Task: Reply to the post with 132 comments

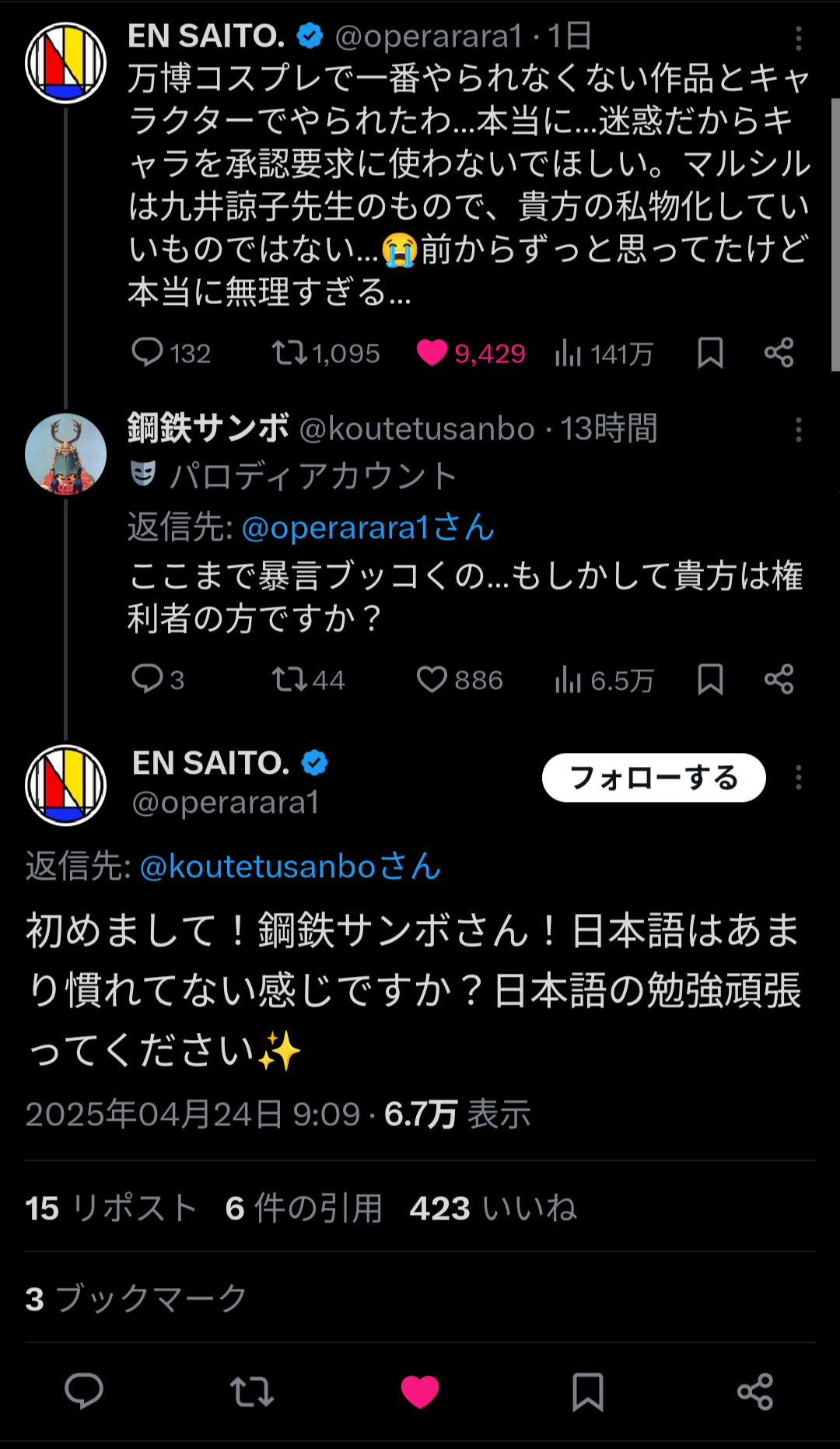Action: 147,353
